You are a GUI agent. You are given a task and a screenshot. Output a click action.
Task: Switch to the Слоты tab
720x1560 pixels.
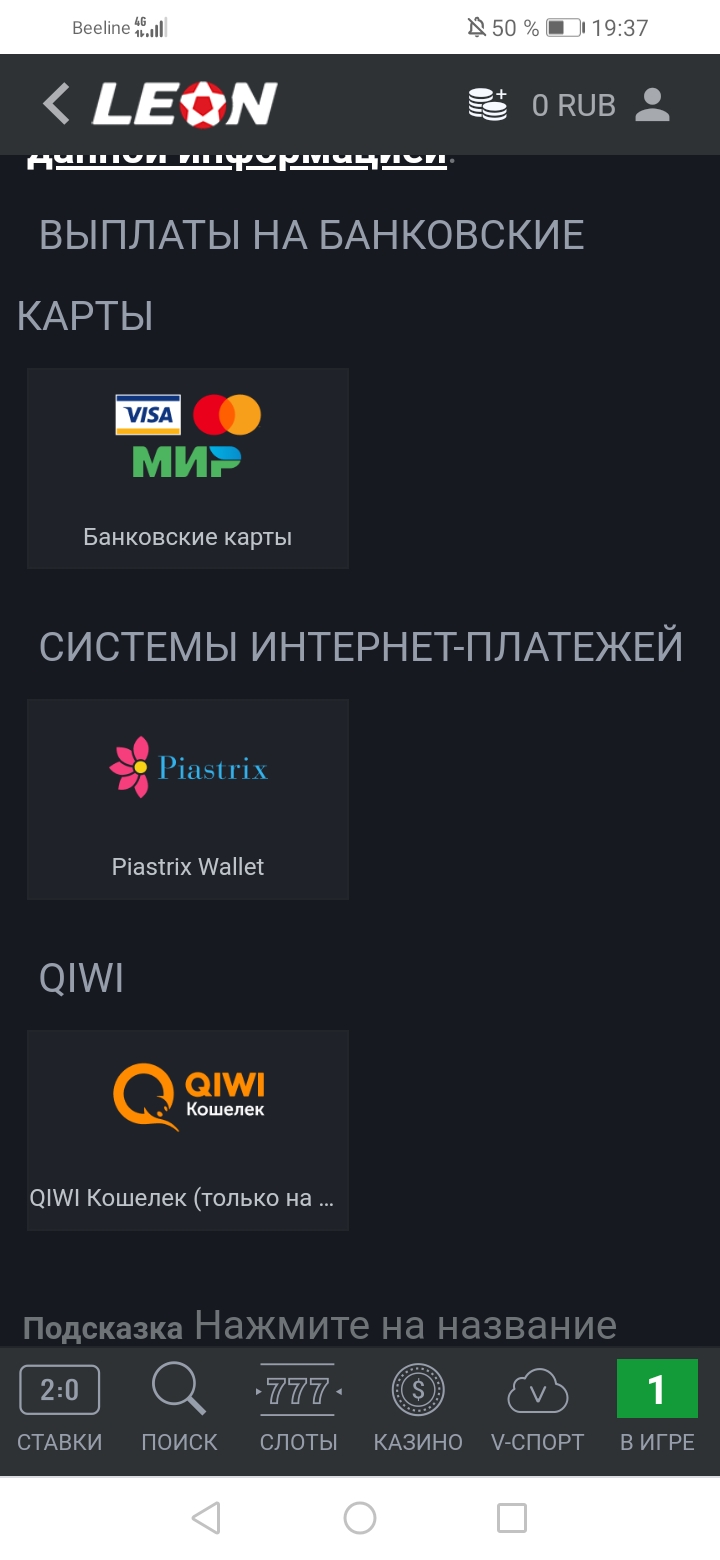[x=299, y=1410]
